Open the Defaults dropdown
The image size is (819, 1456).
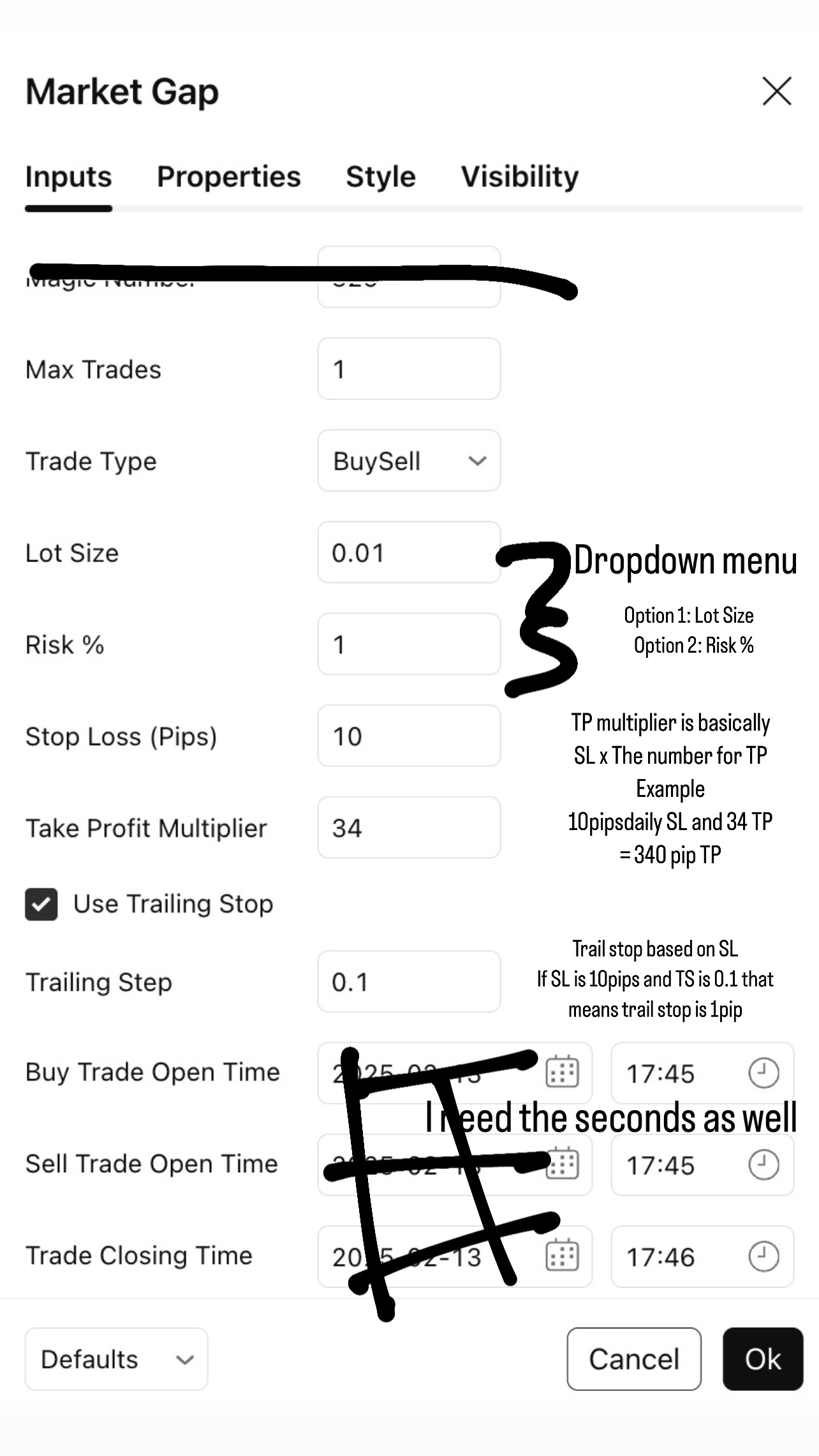pyautogui.click(x=116, y=1359)
